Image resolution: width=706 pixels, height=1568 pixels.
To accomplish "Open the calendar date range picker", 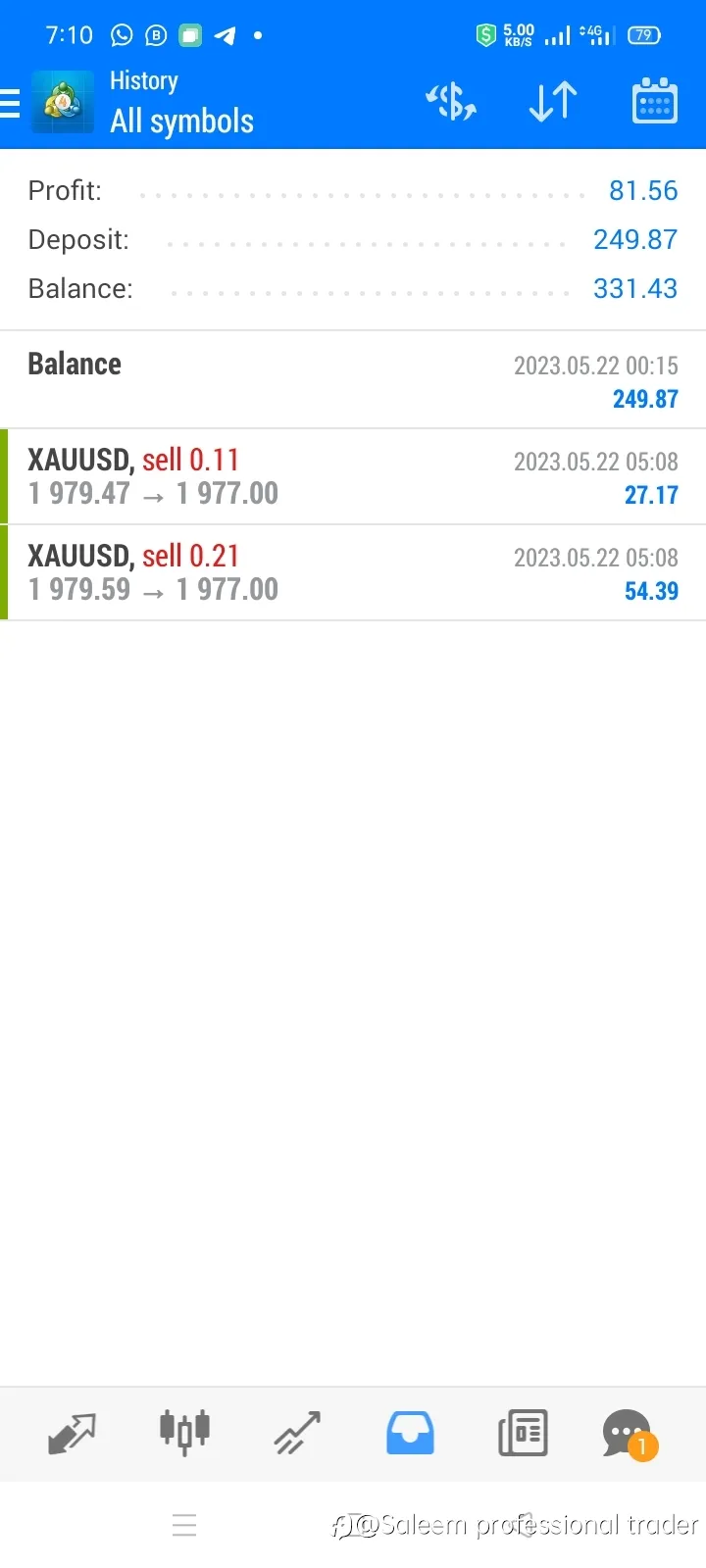I will pyautogui.click(x=654, y=101).
